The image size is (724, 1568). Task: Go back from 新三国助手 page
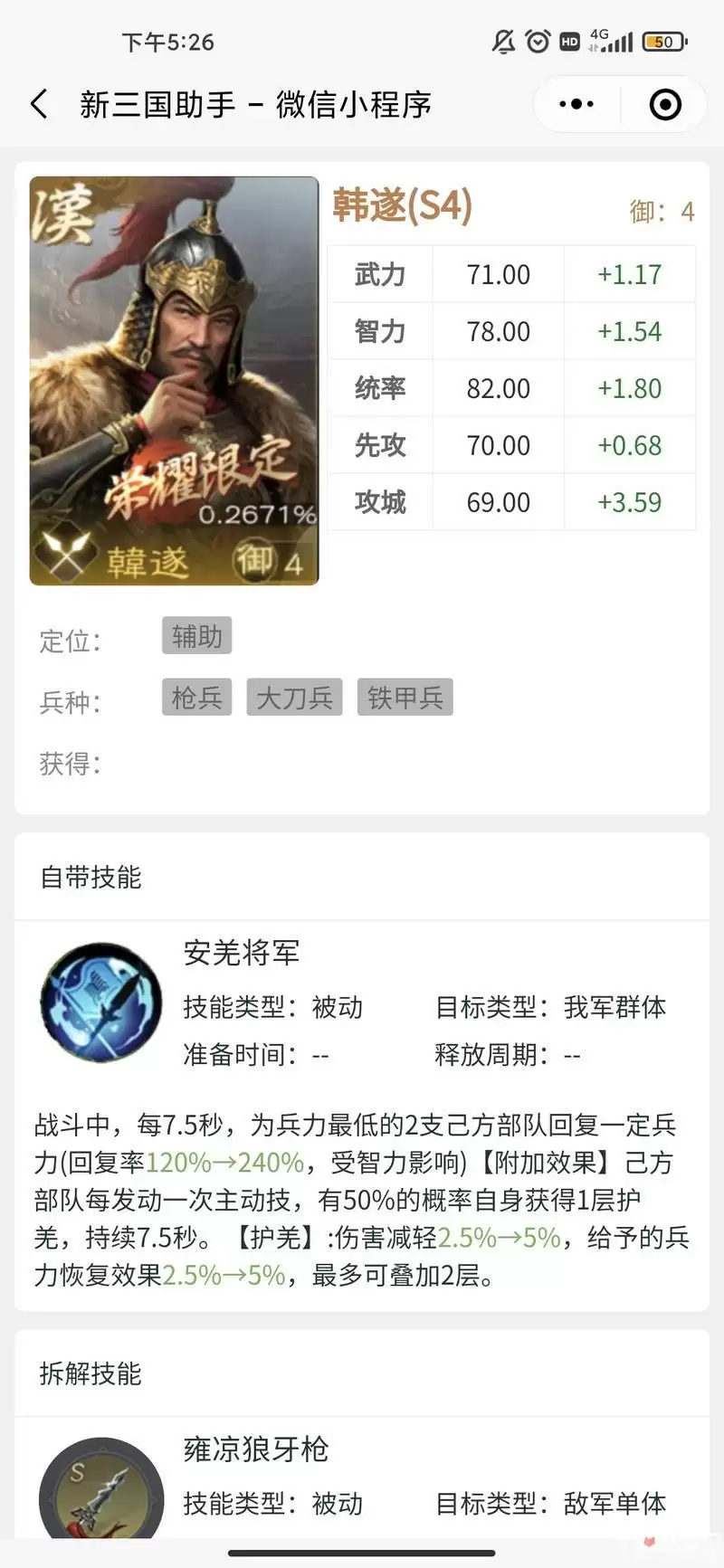coord(39,105)
